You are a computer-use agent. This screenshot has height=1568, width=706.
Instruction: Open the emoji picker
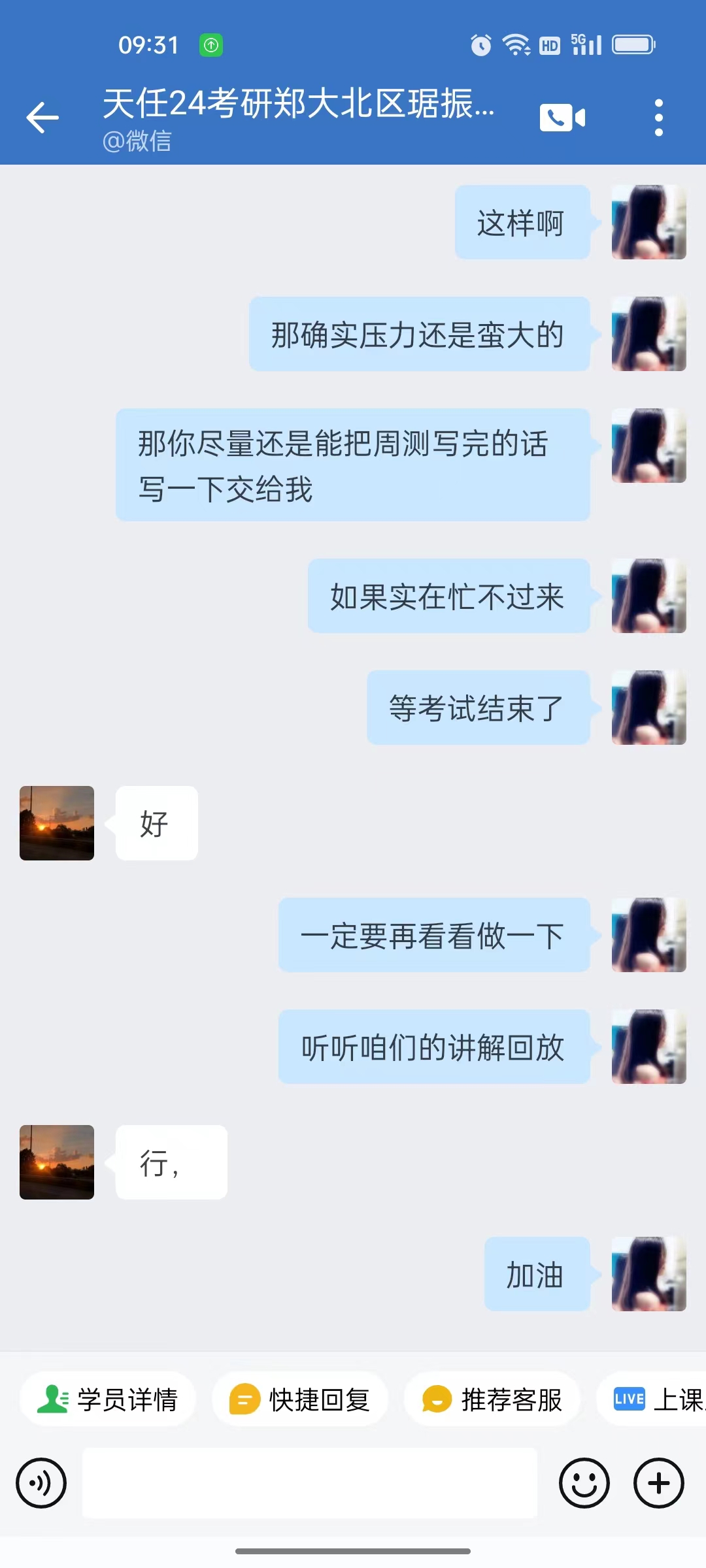[x=584, y=1483]
